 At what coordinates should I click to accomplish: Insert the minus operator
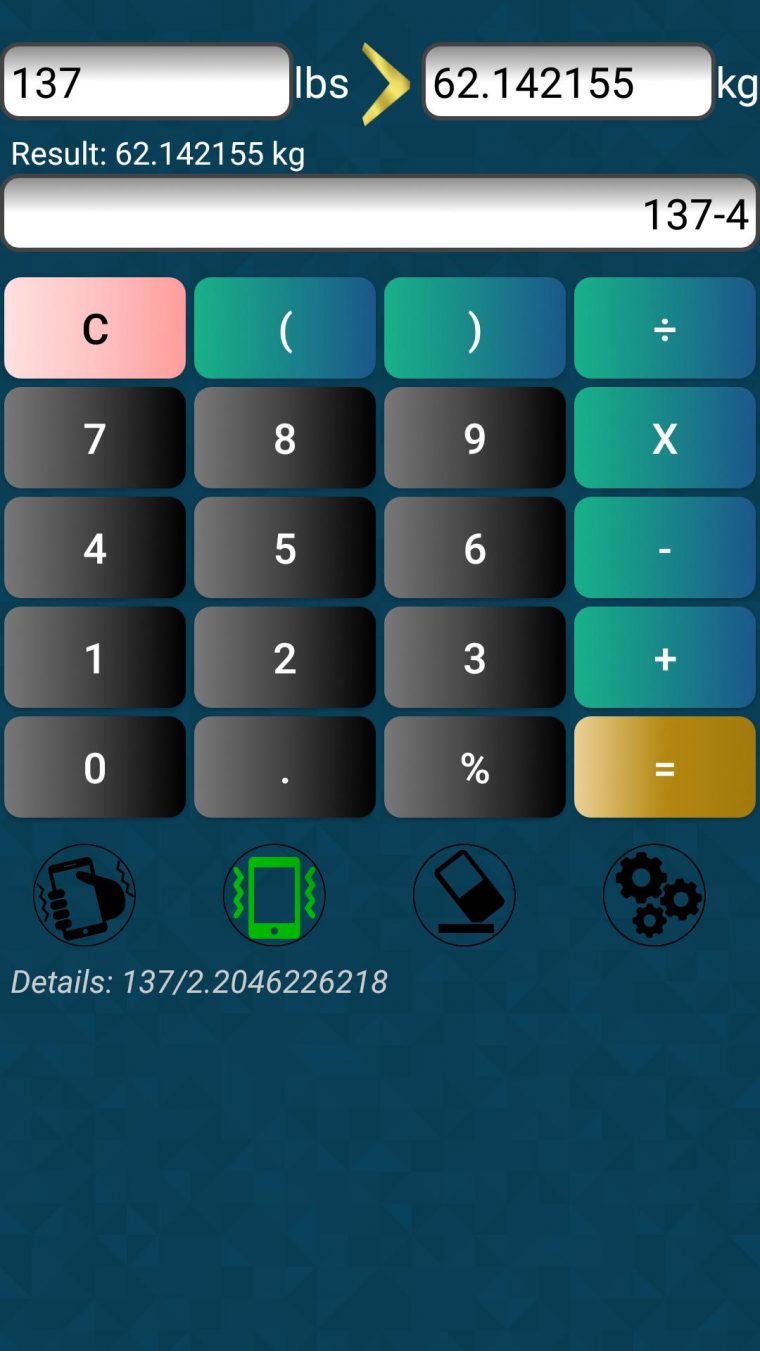pyautogui.click(x=664, y=548)
